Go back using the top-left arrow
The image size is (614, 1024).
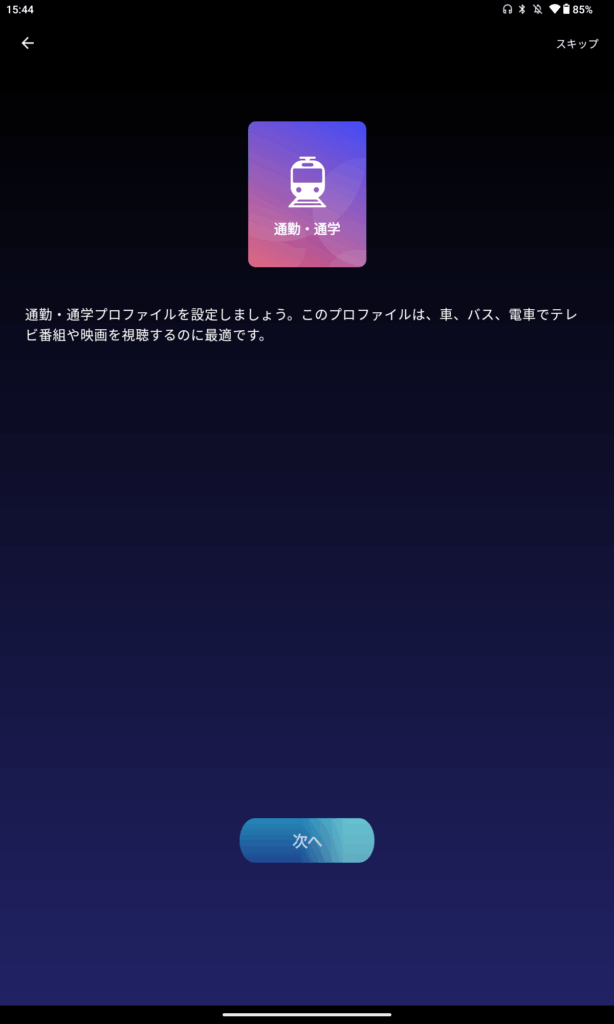pos(27,43)
